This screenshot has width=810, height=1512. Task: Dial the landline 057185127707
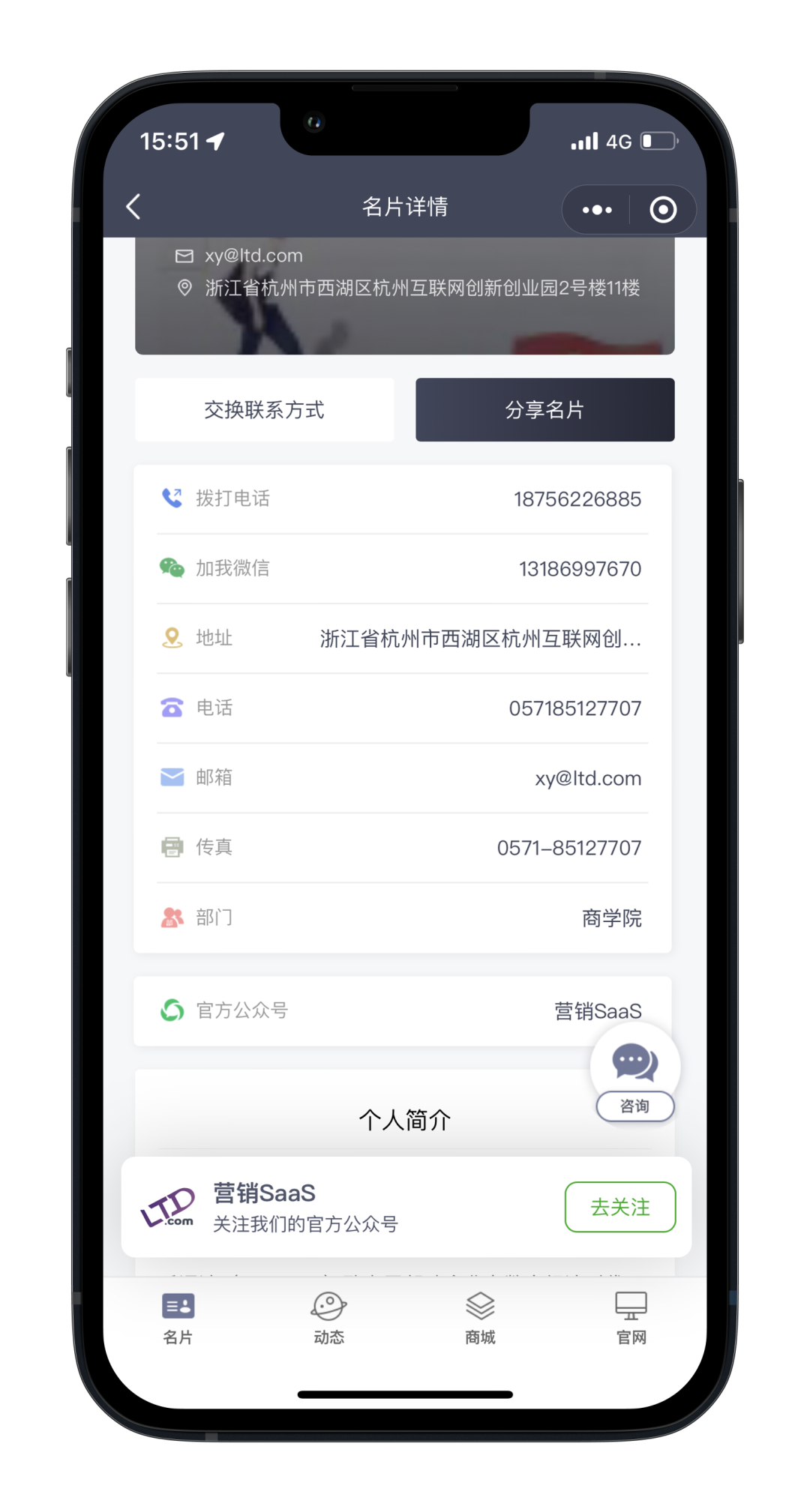click(402, 708)
